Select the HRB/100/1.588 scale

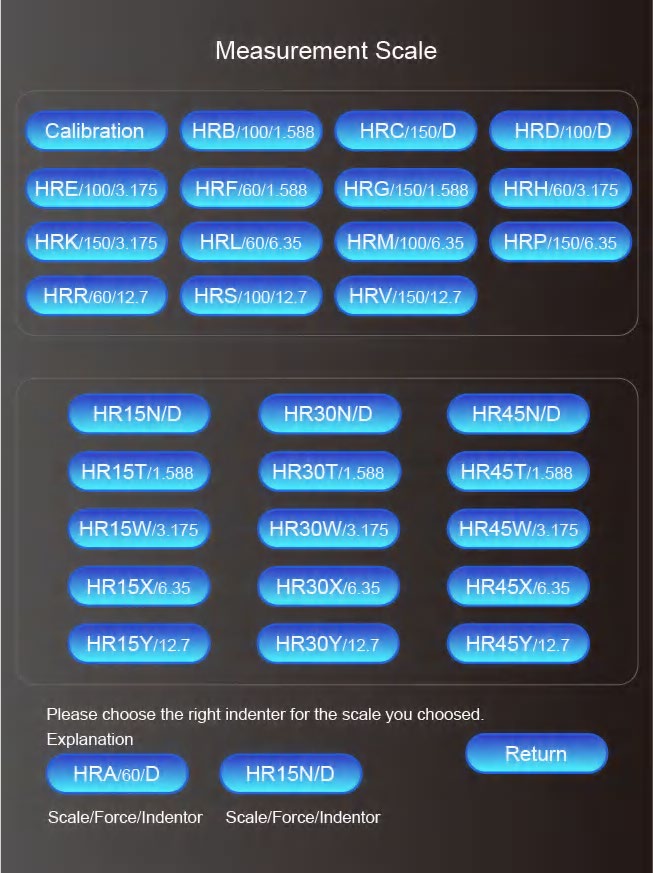click(251, 131)
